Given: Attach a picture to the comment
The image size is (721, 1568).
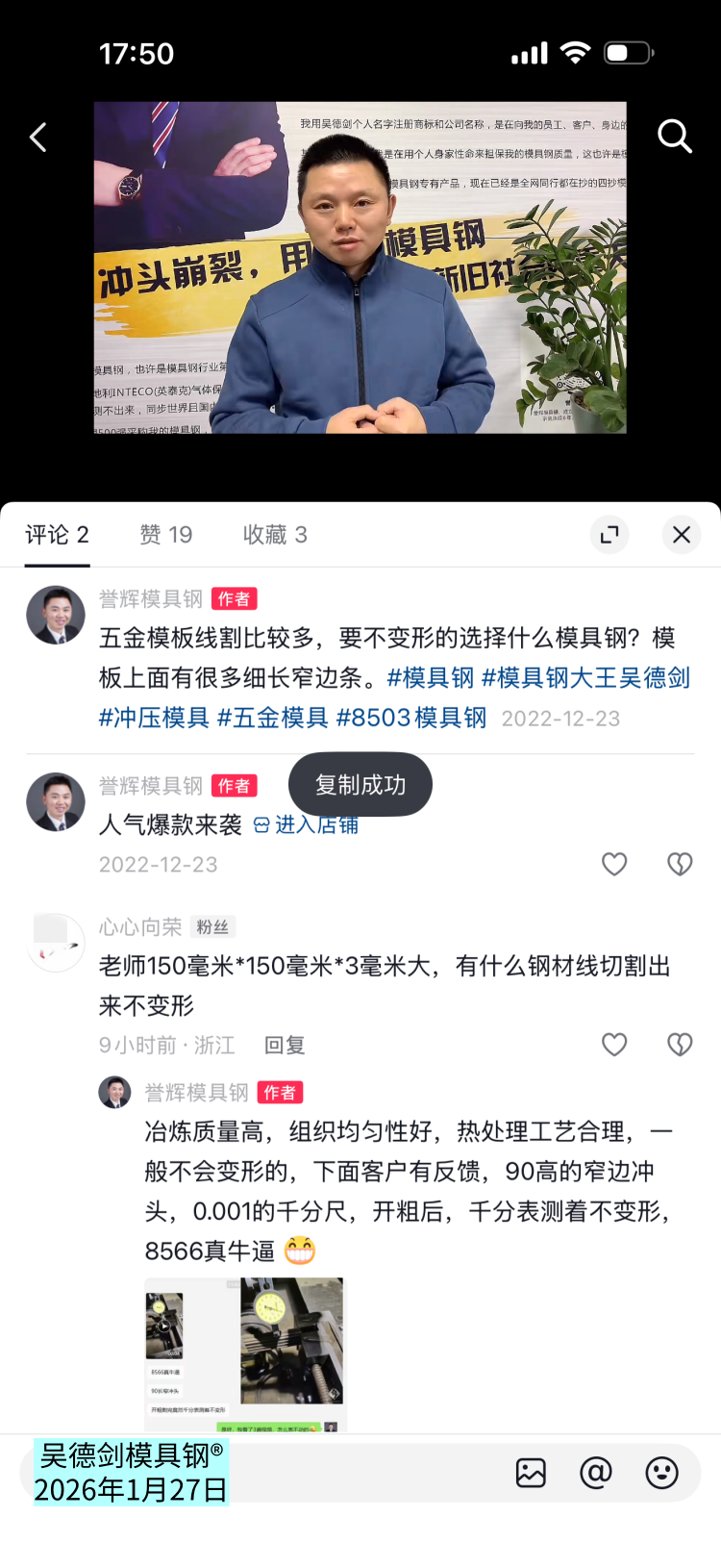Looking at the screenshot, I should (531, 1473).
